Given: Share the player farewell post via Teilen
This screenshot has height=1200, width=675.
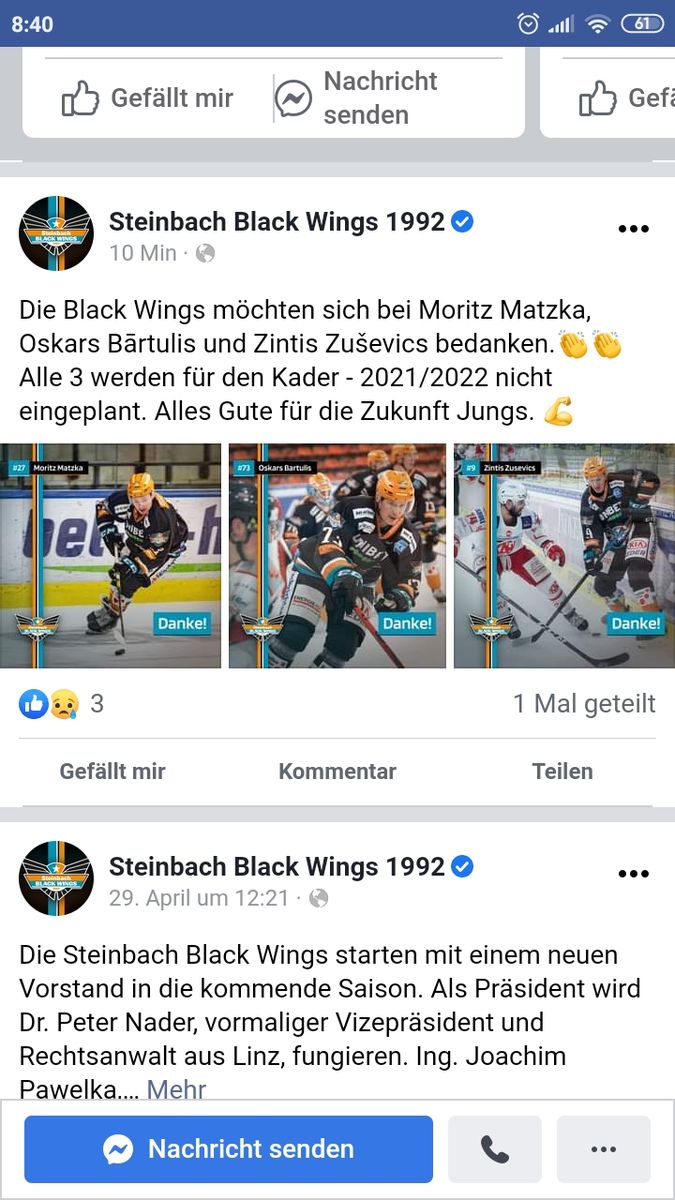Looking at the screenshot, I should pos(562,771).
